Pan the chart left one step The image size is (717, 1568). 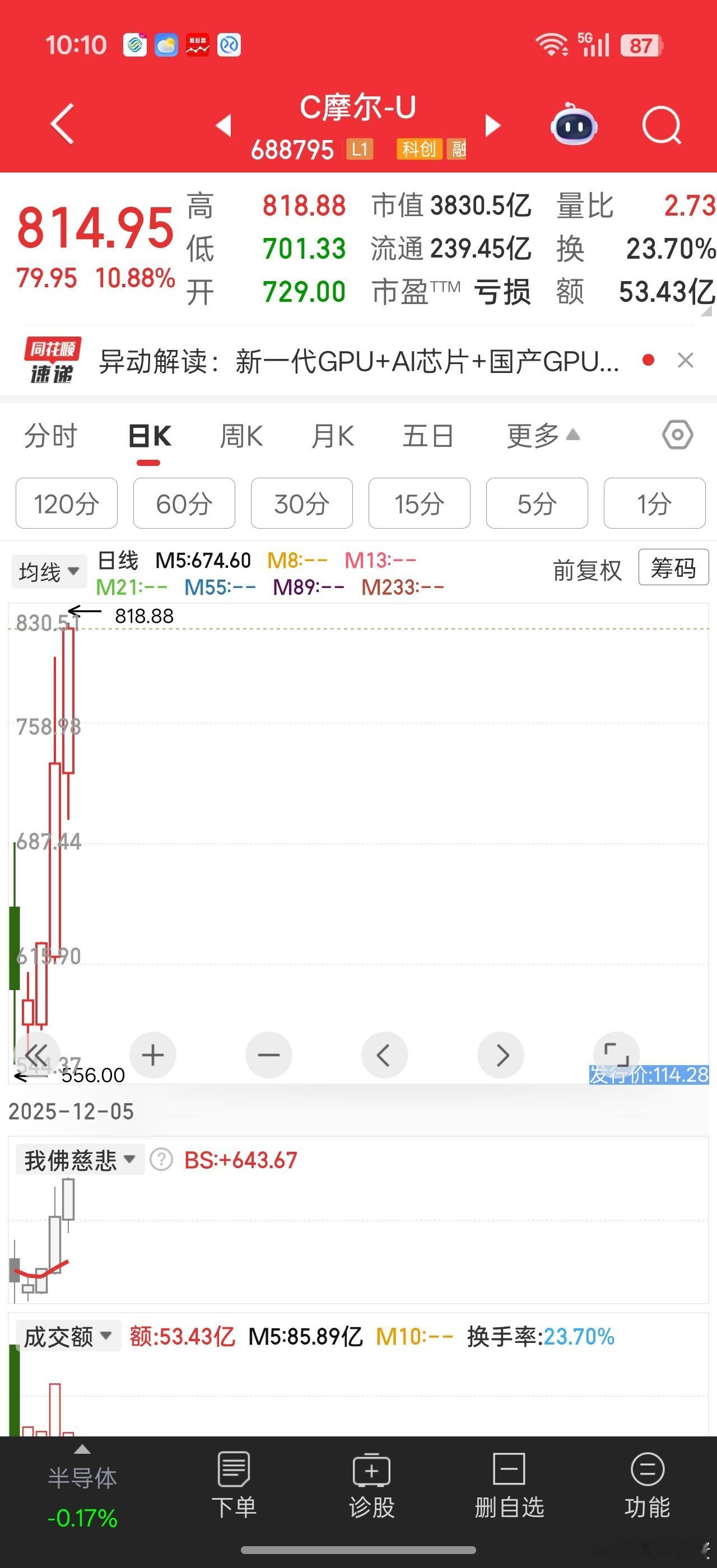[x=385, y=1056]
